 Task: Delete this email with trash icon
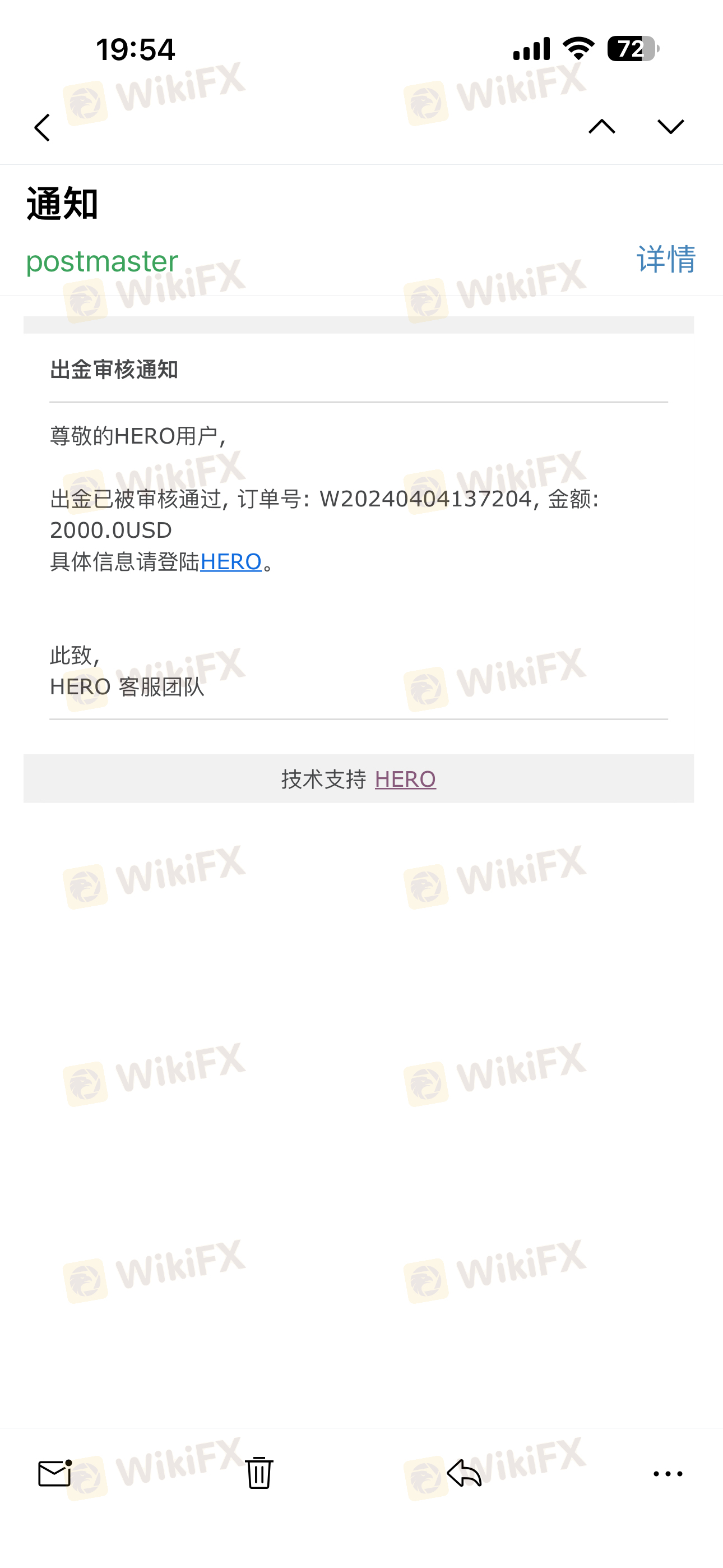pos(258,1473)
